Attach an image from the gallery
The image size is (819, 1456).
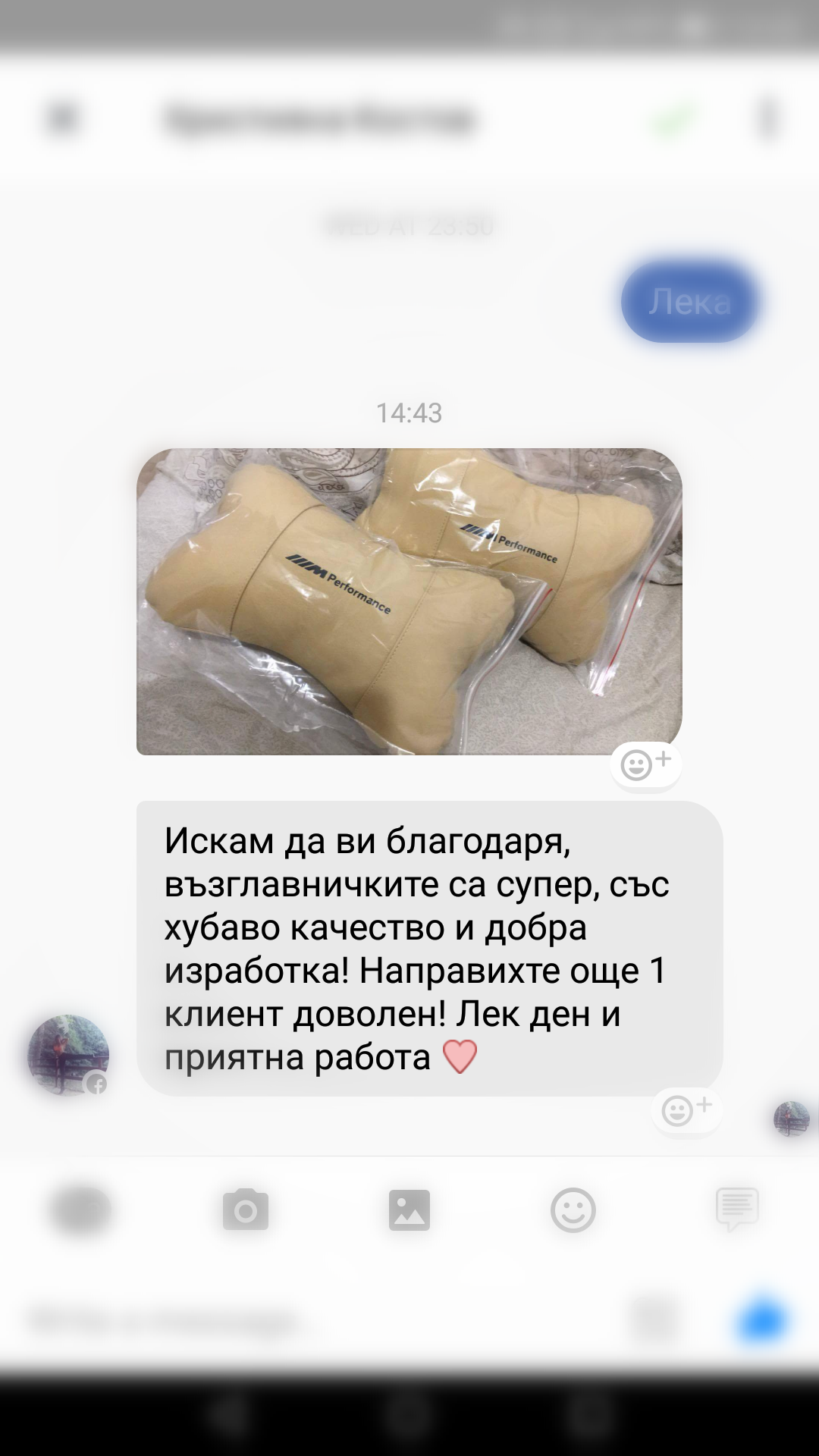pyautogui.click(x=409, y=1210)
